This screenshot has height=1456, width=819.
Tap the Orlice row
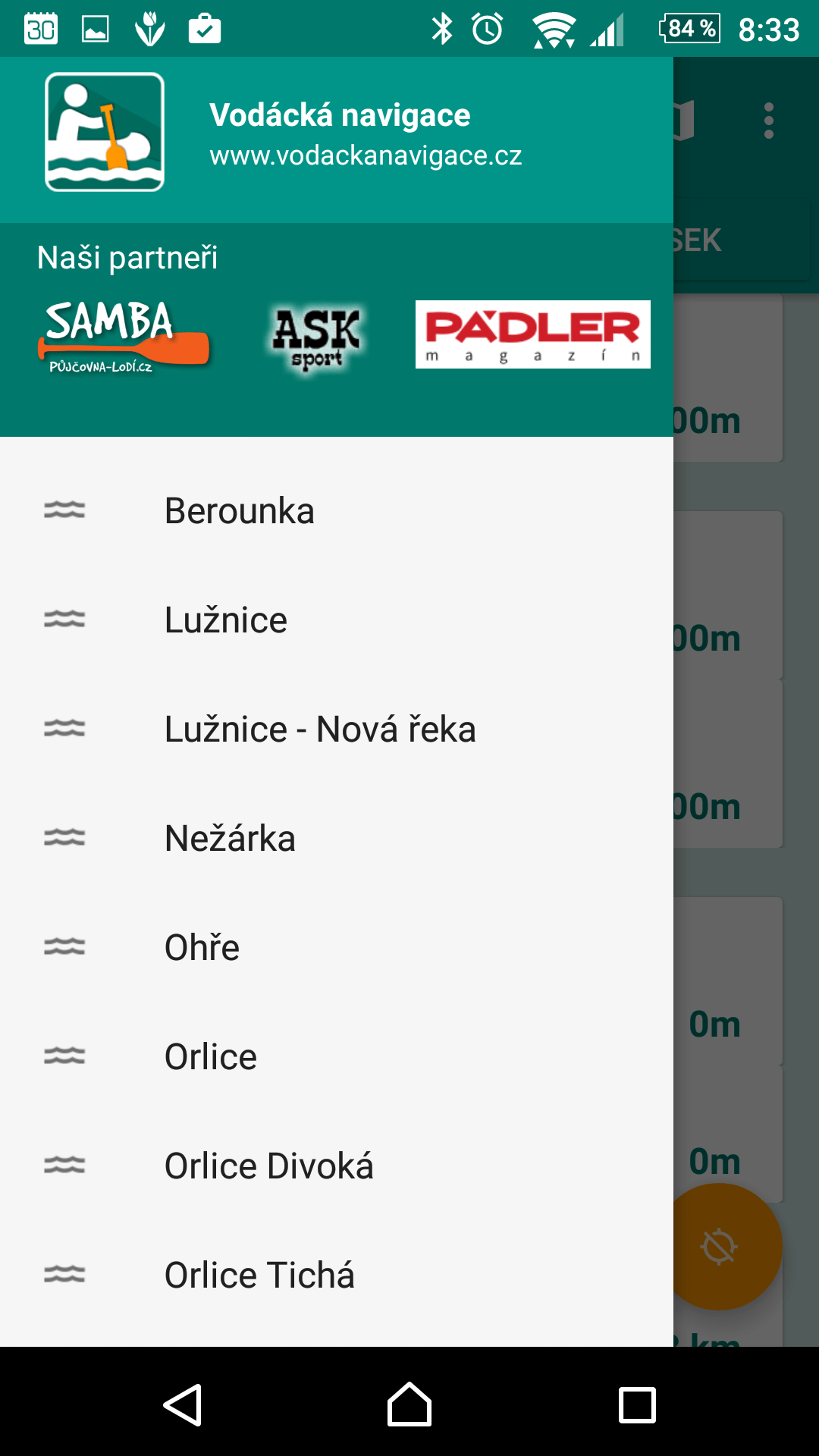337,1056
